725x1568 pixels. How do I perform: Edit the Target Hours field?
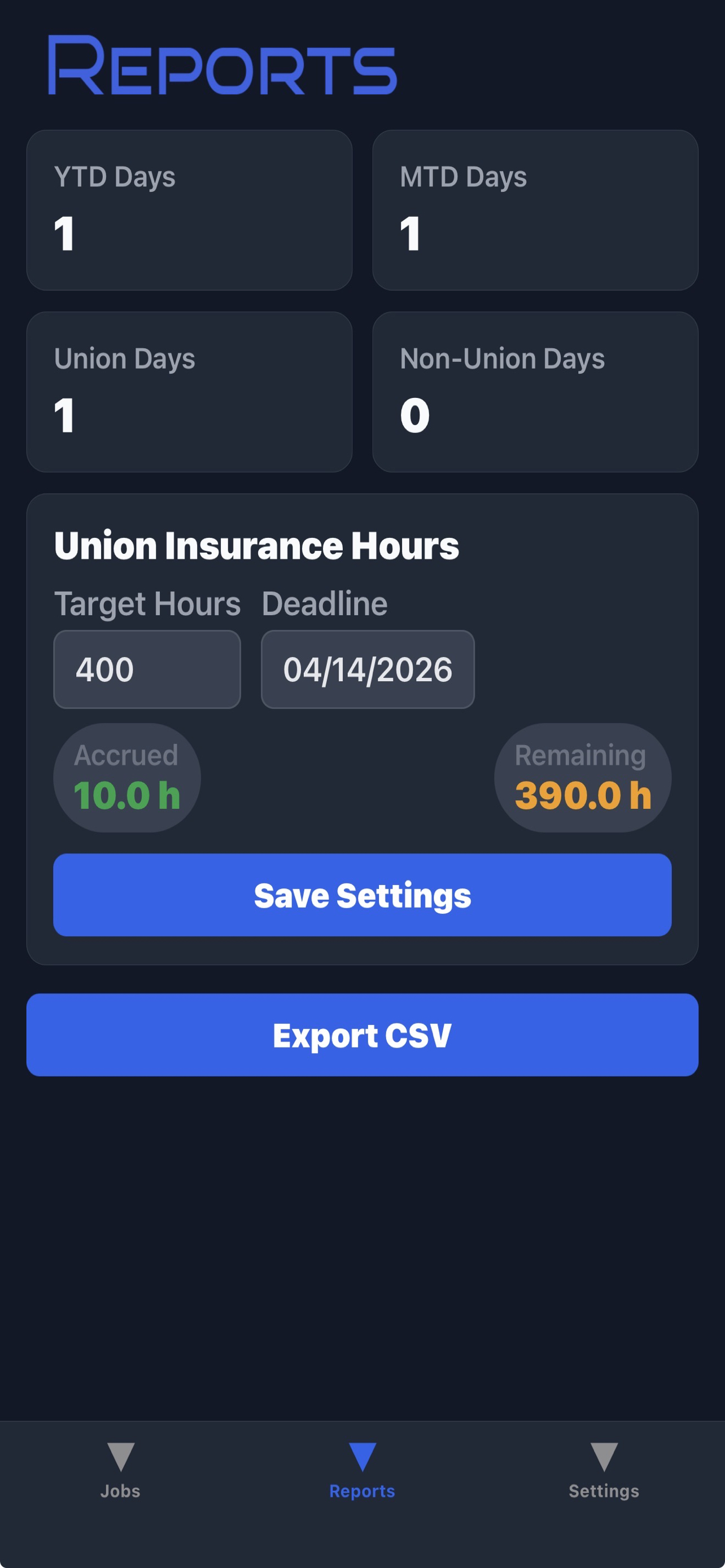tap(147, 669)
